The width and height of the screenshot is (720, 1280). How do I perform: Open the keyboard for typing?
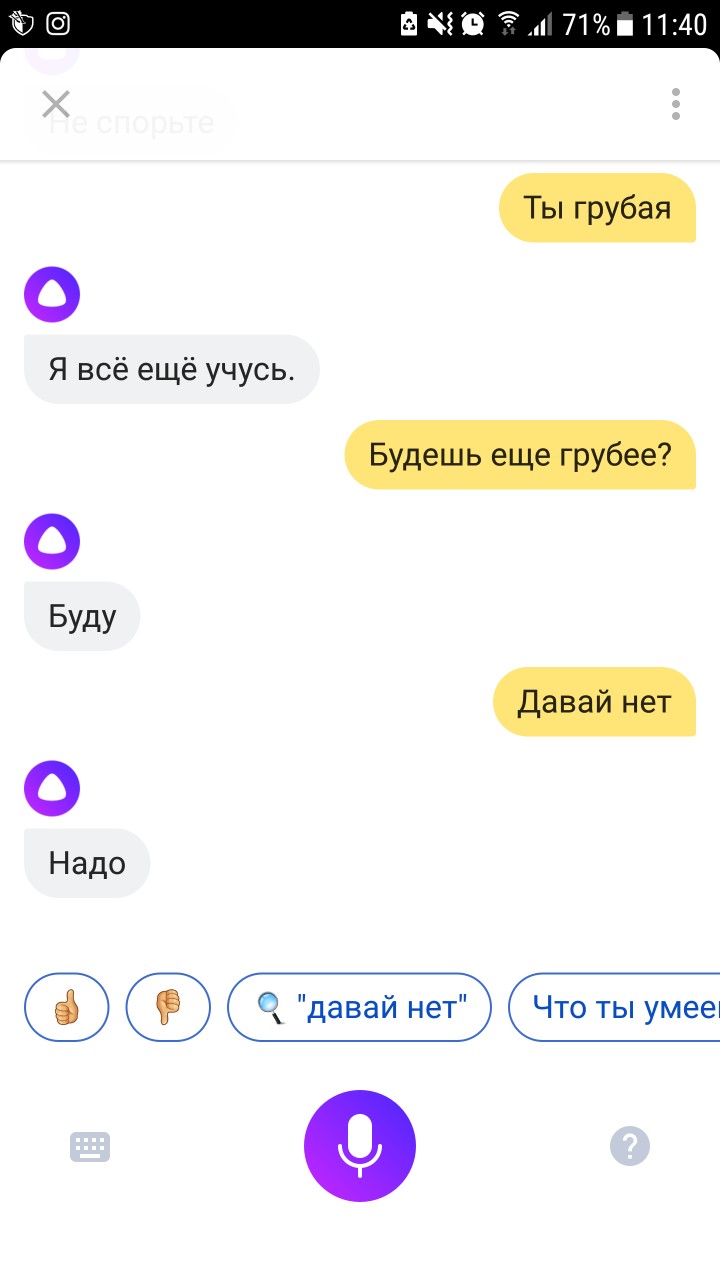click(90, 1146)
